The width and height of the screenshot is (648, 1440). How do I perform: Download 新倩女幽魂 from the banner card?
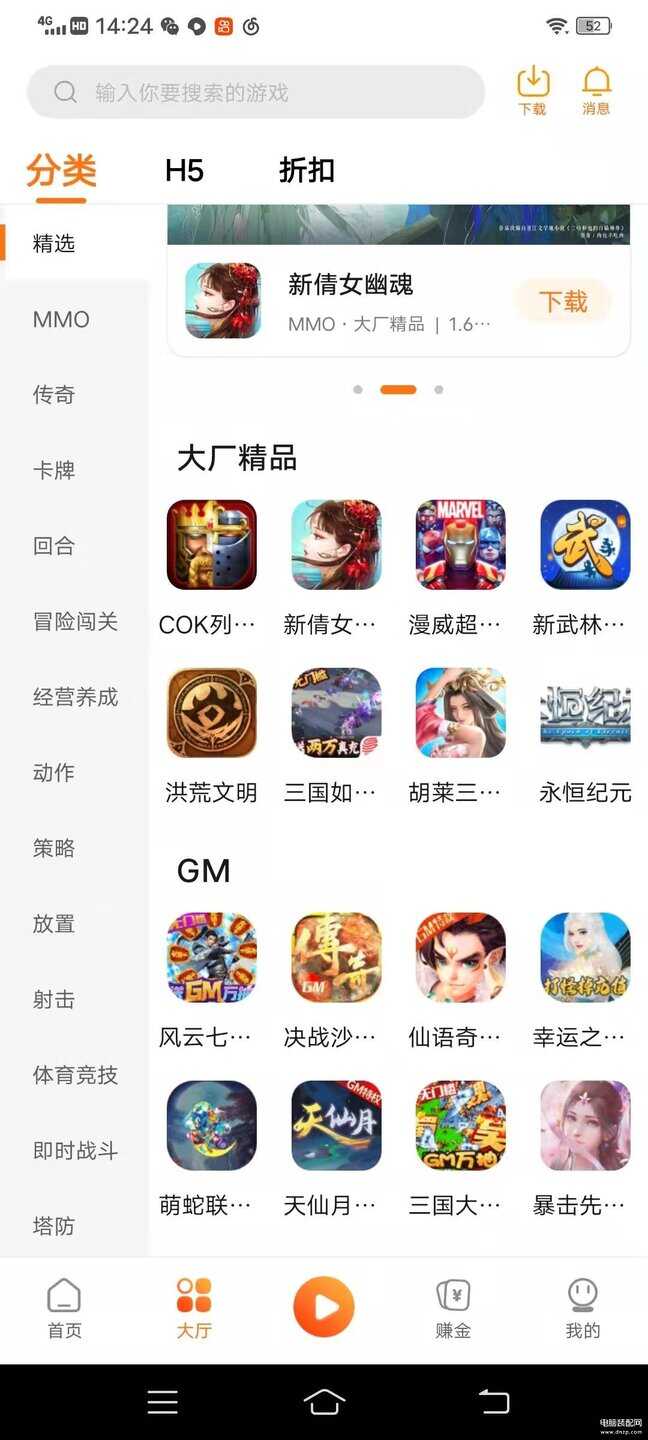point(563,302)
